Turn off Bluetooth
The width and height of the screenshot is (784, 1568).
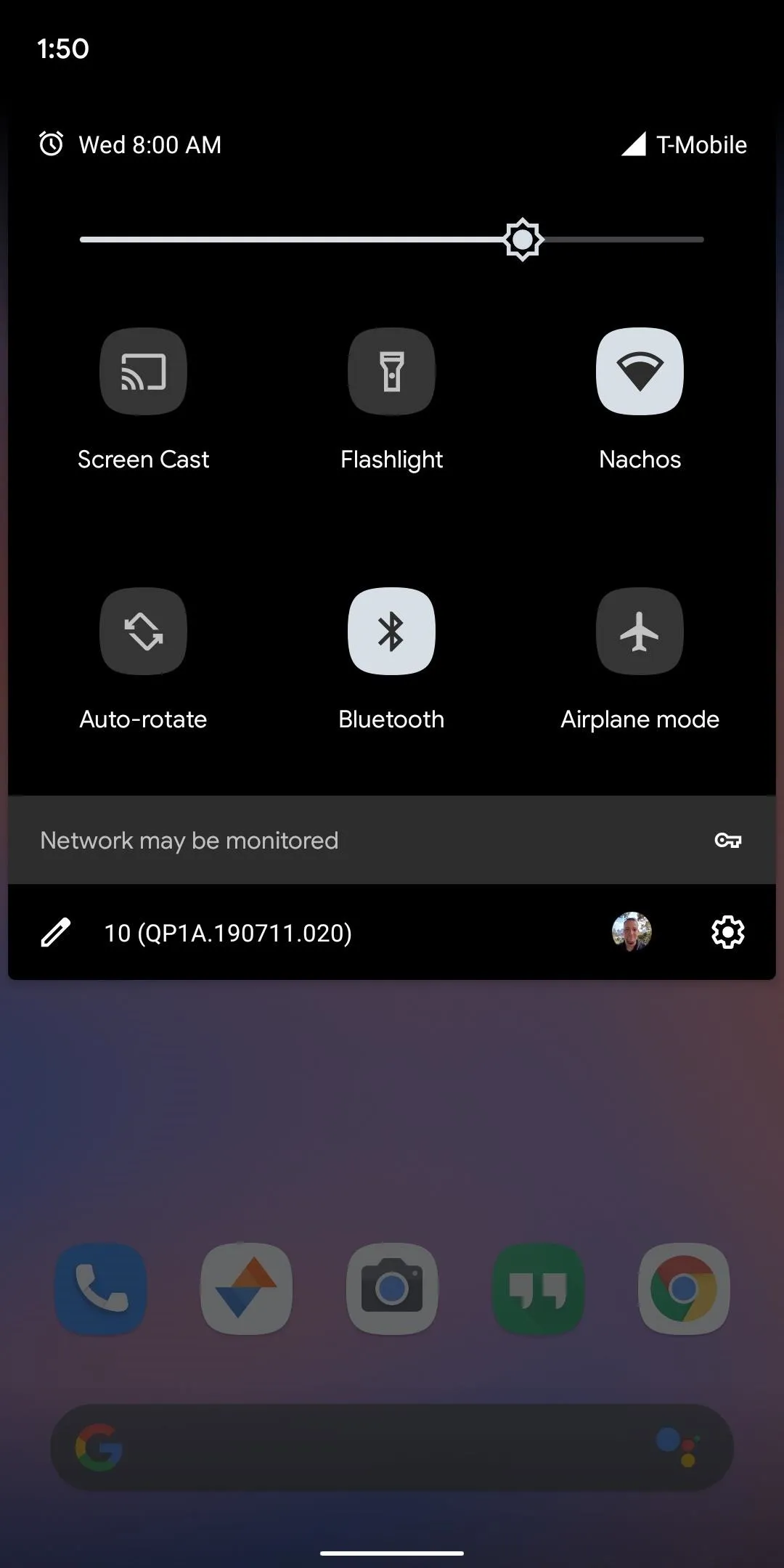391,632
